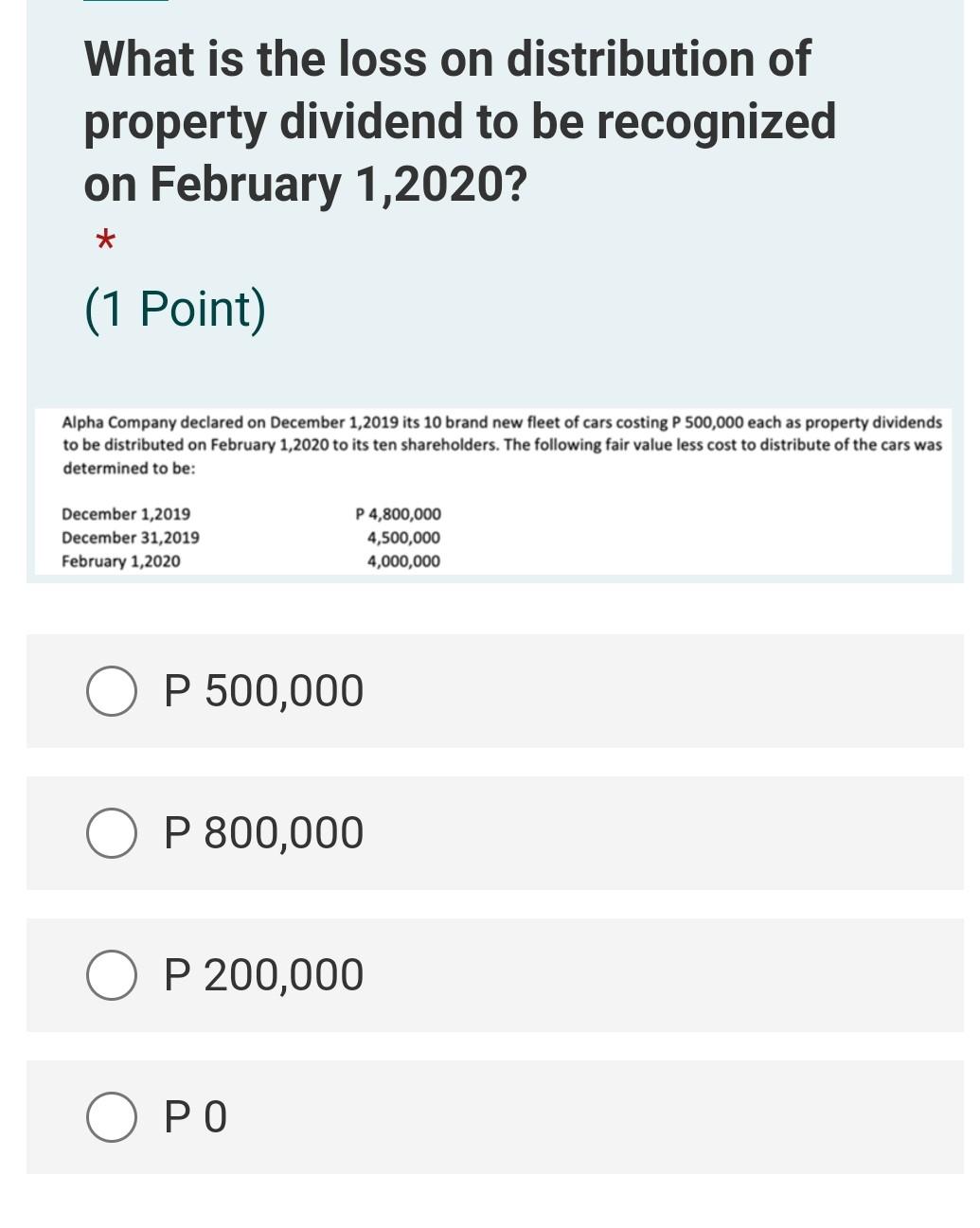The height and width of the screenshot is (1228, 980).
Task: Click the P 0 option row background
Action: coord(568,1117)
